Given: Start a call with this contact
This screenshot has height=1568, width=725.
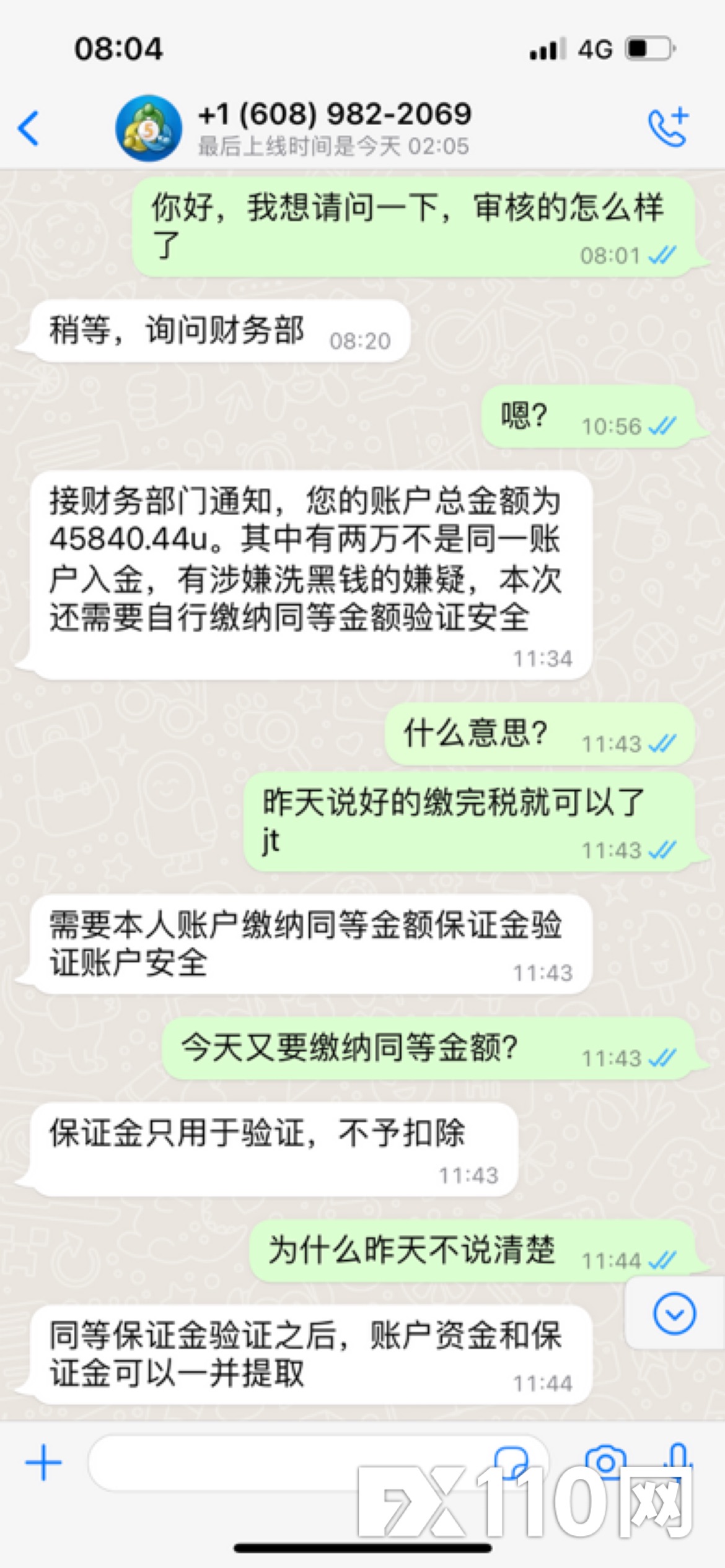Looking at the screenshot, I should 669,127.
